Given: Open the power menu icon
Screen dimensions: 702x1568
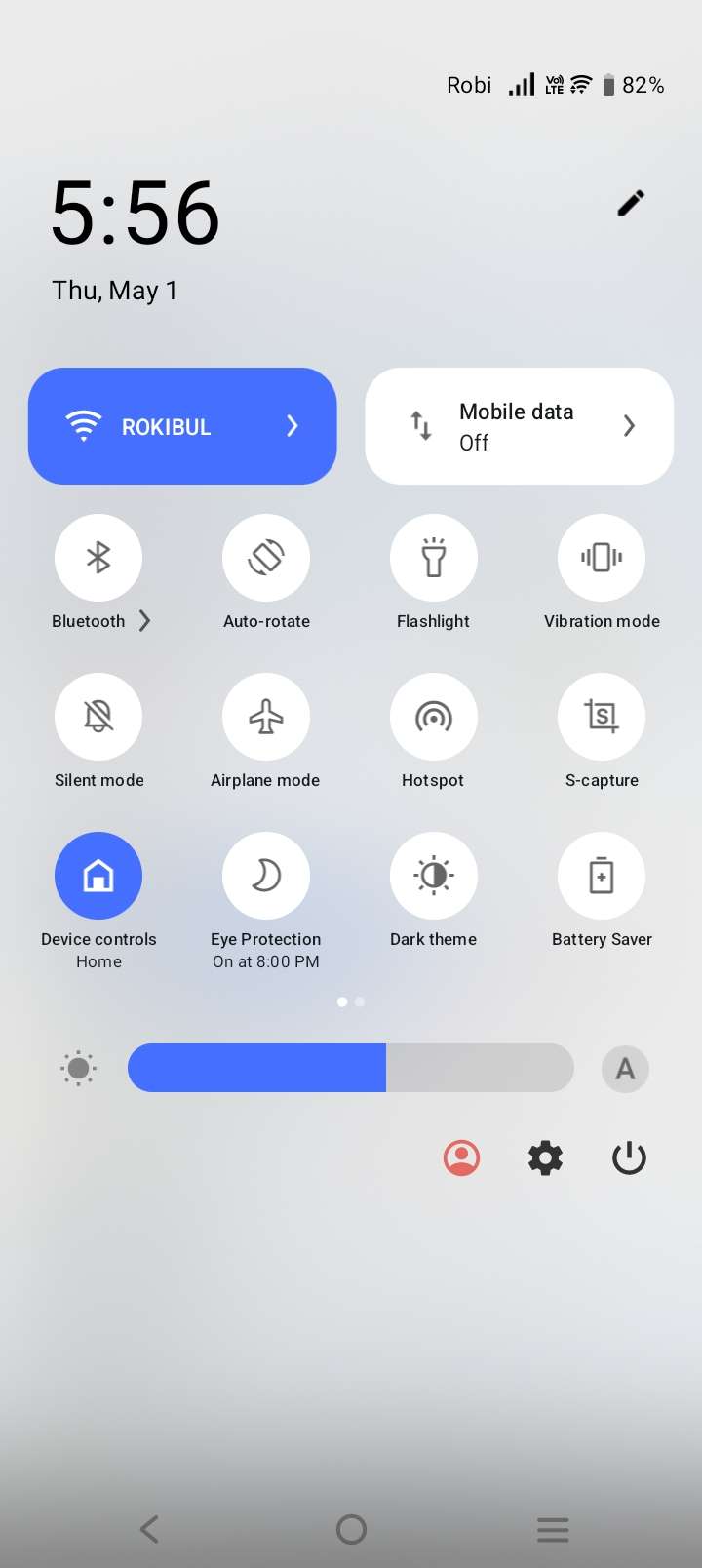Looking at the screenshot, I should 629,1158.
